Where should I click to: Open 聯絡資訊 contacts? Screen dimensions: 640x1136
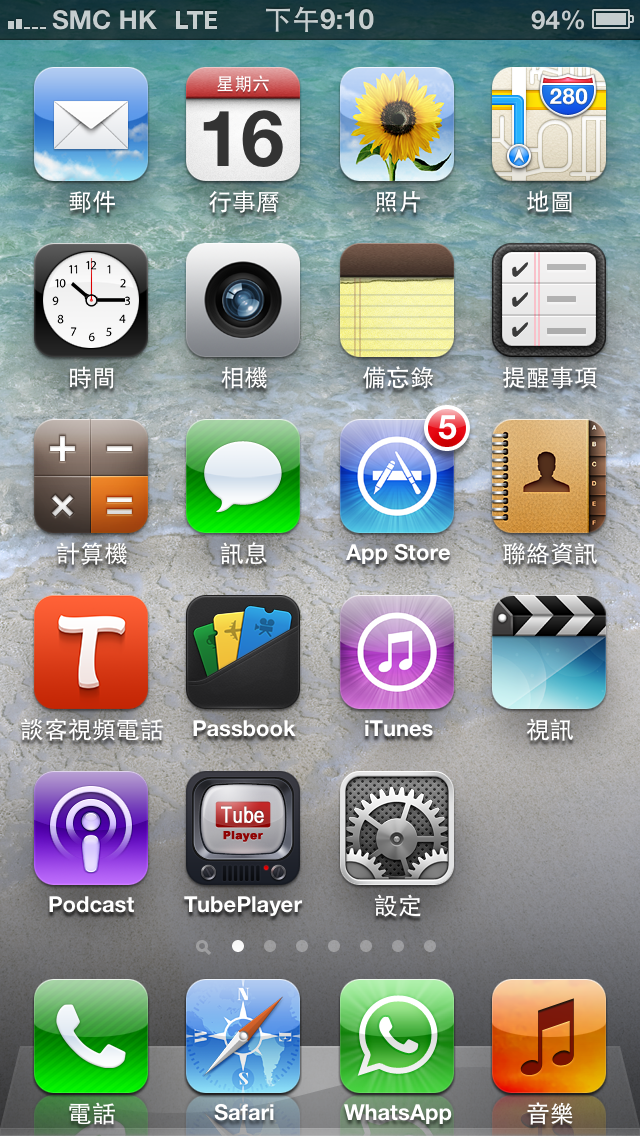tap(549, 476)
